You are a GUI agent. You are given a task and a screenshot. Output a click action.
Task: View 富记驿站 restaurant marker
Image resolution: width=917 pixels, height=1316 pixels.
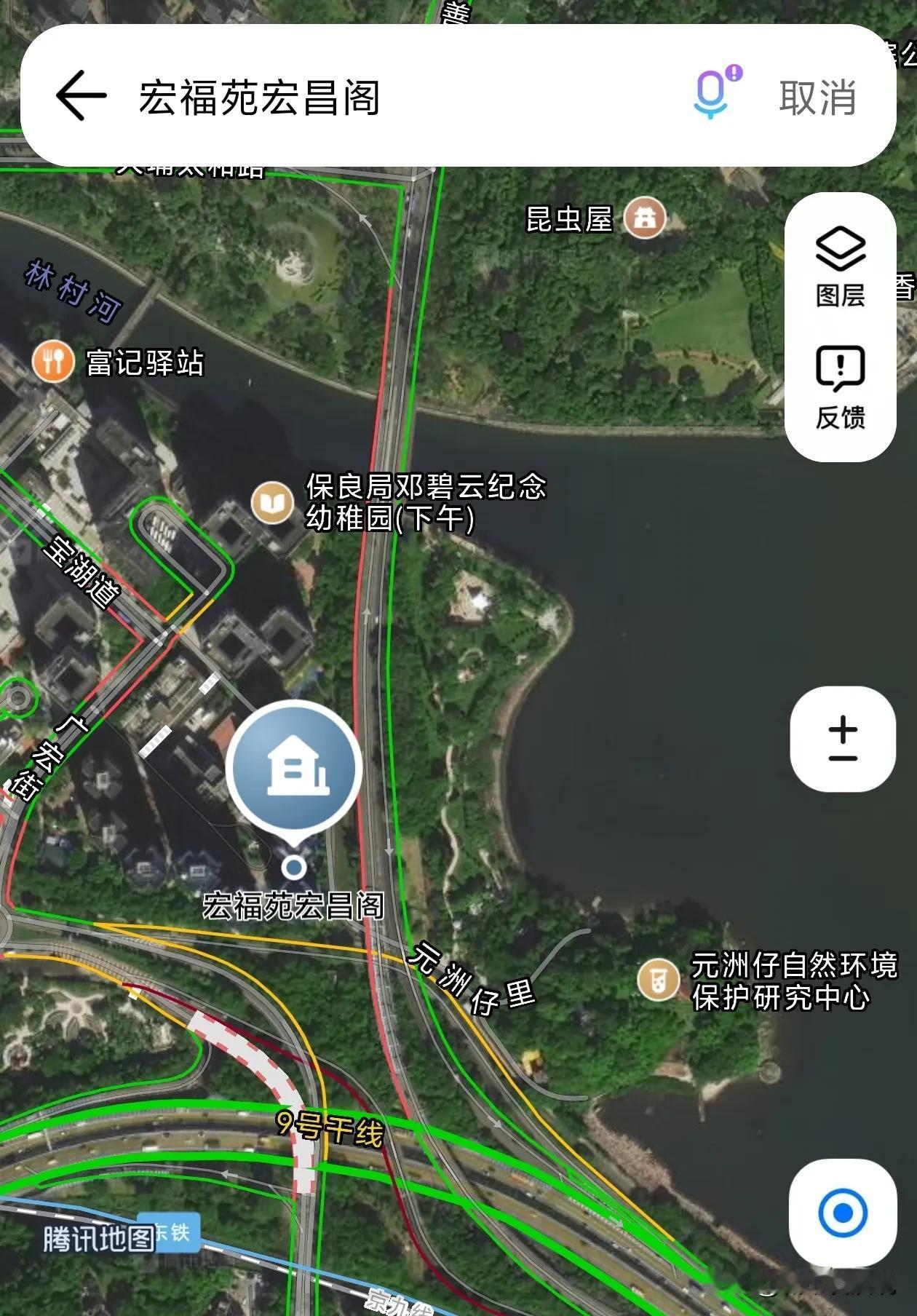(53, 361)
